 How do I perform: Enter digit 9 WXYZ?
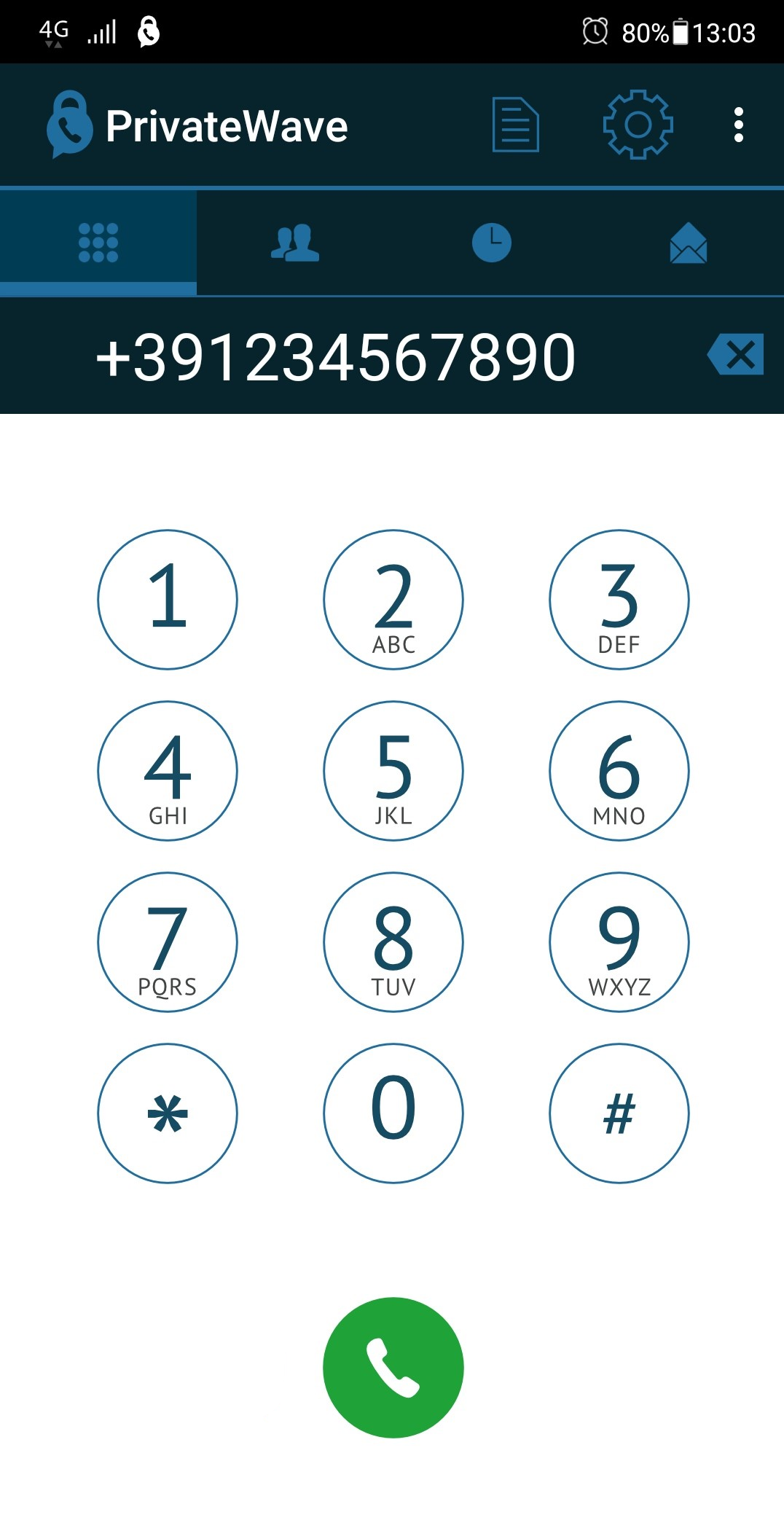click(x=619, y=941)
